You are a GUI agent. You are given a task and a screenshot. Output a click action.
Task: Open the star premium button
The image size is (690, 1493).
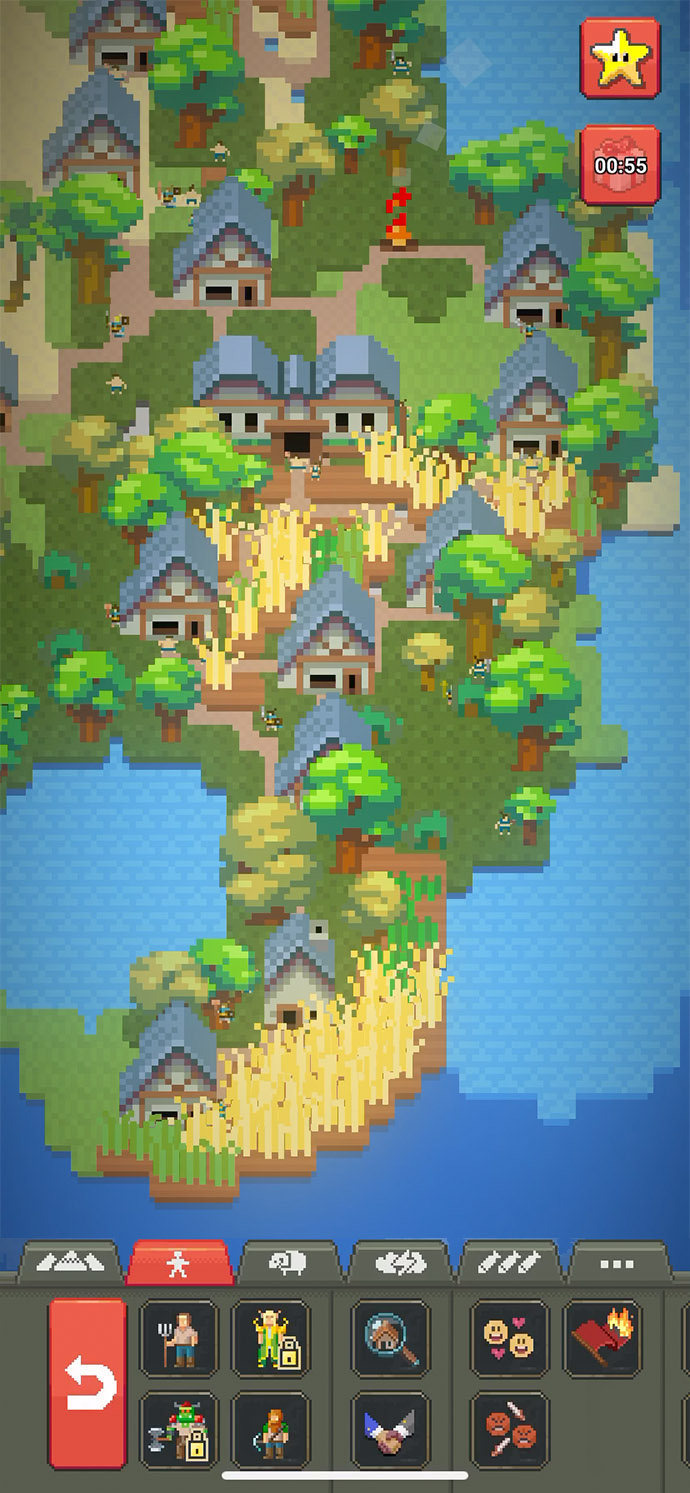pos(620,57)
